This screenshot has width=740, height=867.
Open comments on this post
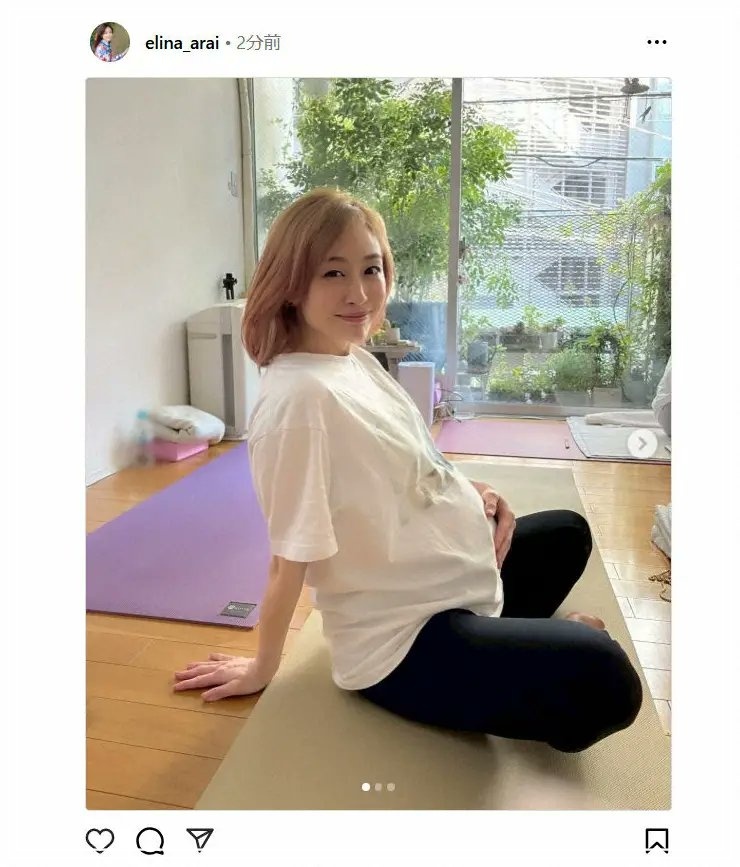(150, 840)
